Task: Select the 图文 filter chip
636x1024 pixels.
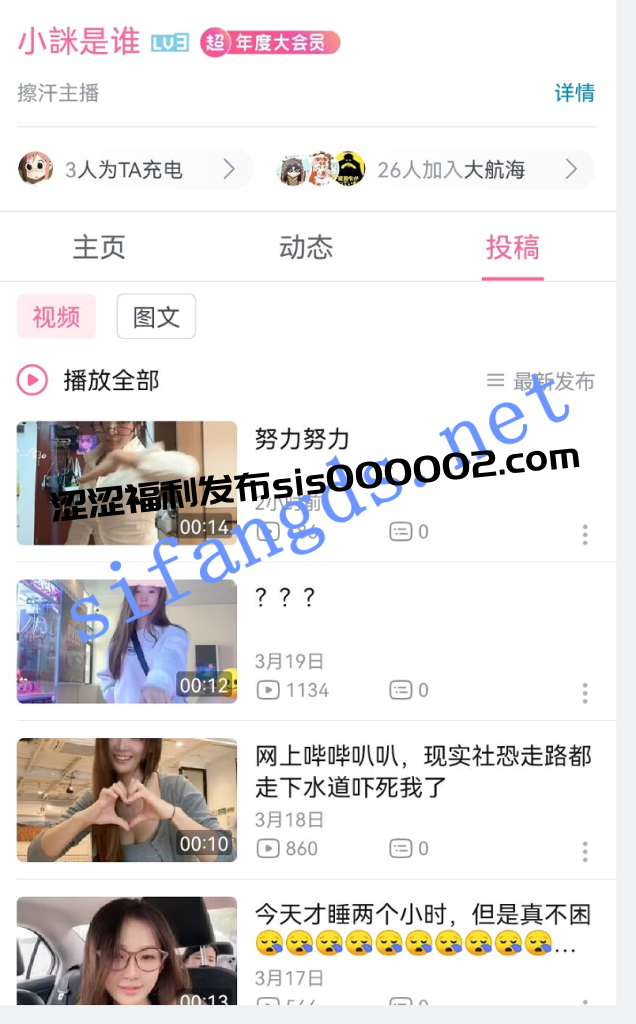Action: coord(156,317)
